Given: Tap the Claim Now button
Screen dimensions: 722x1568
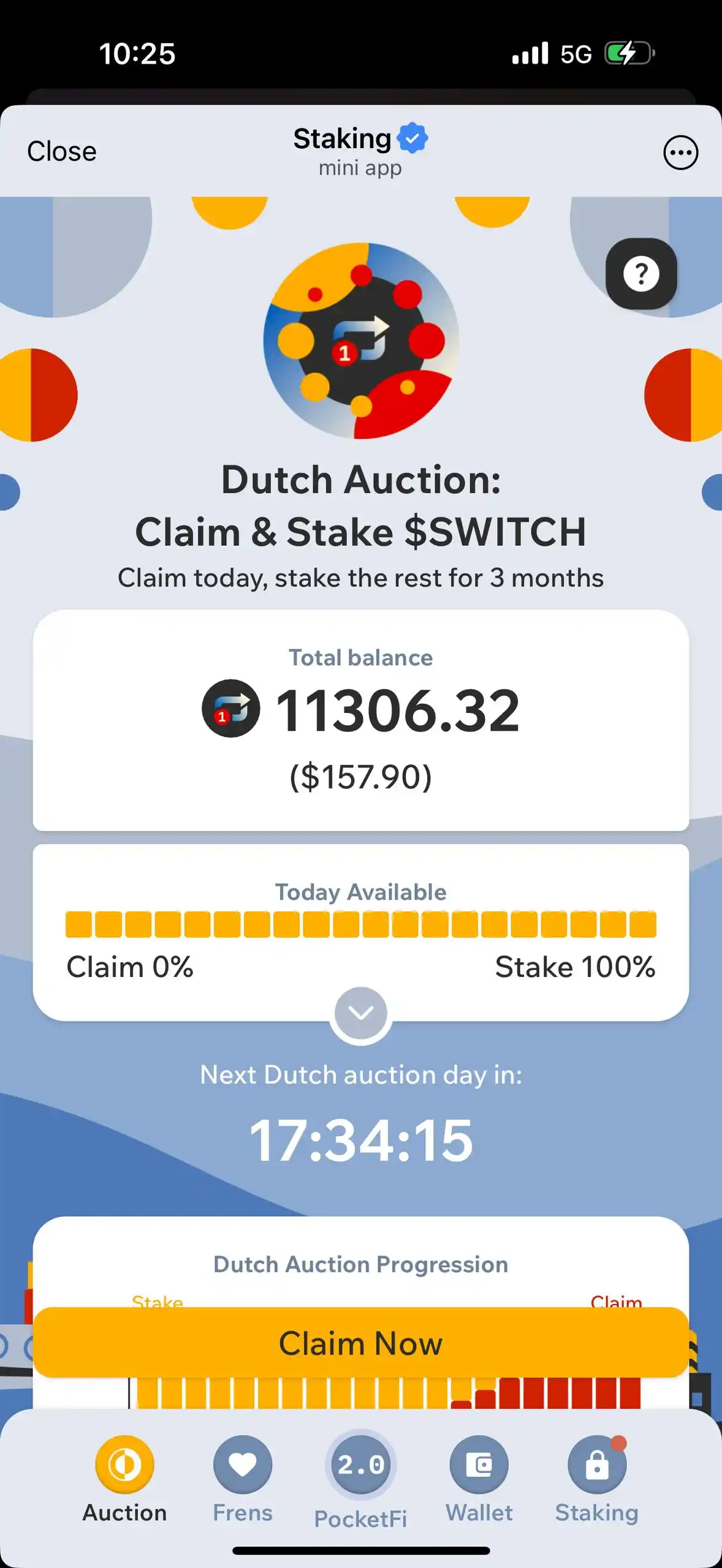Looking at the screenshot, I should click(x=360, y=1344).
